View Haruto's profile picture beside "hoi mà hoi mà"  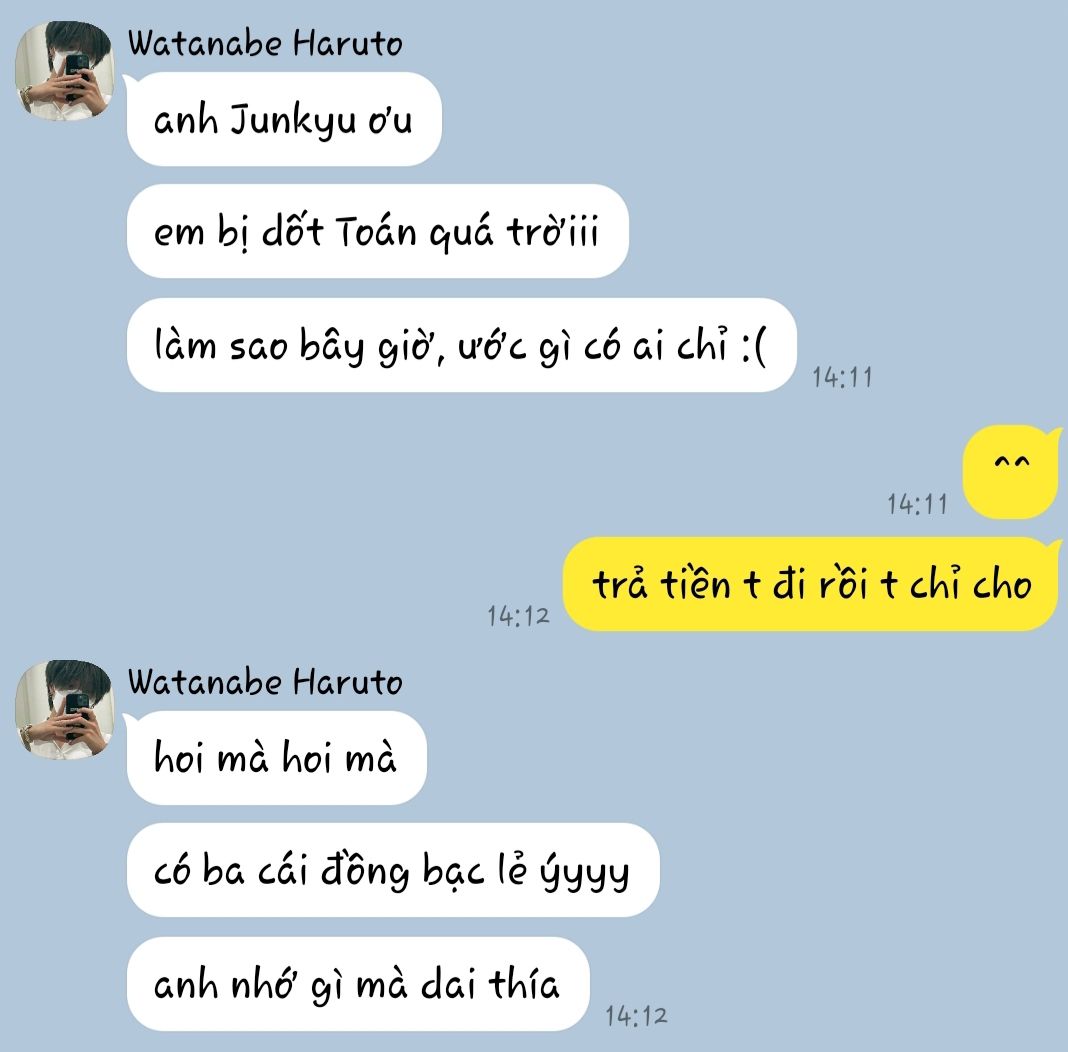tap(63, 710)
